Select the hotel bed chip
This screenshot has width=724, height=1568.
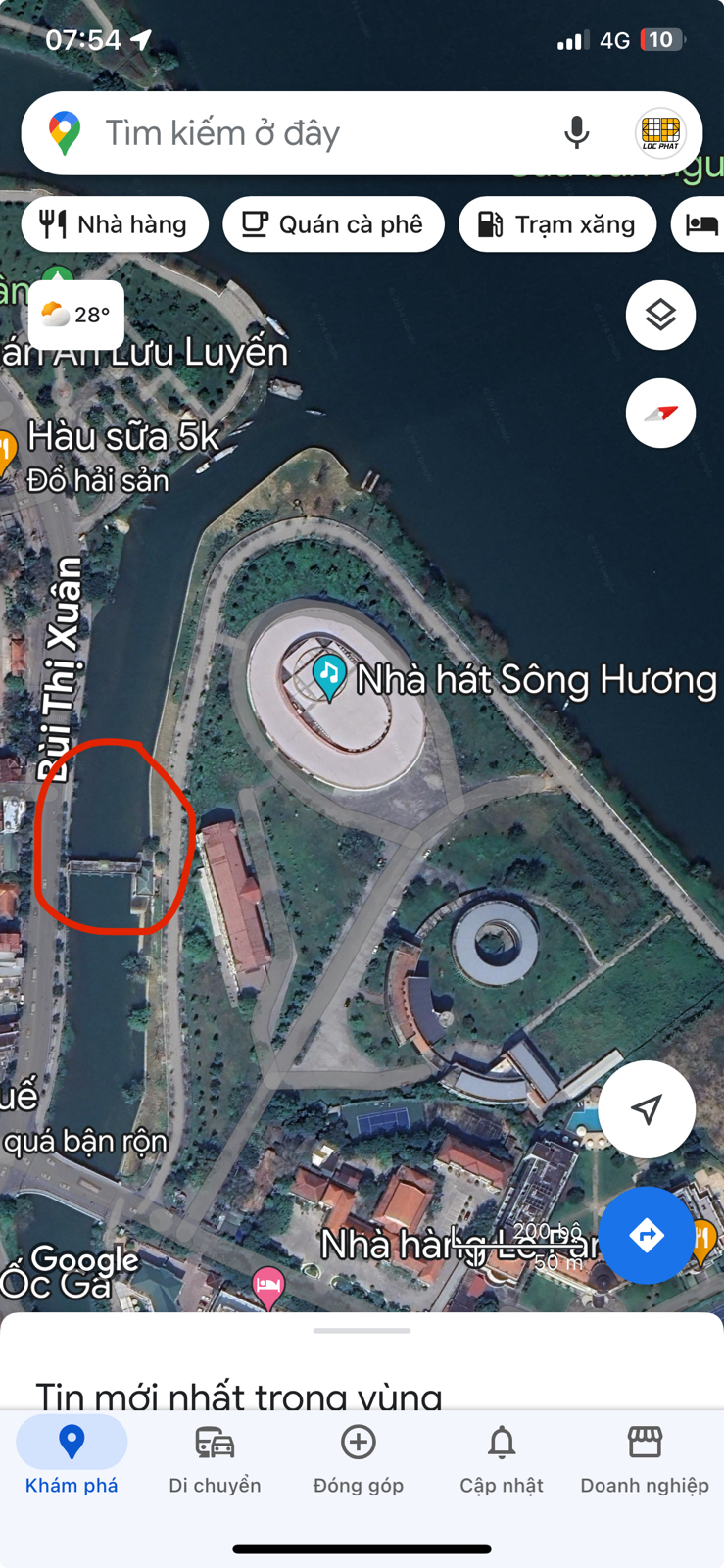(x=701, y=224)
